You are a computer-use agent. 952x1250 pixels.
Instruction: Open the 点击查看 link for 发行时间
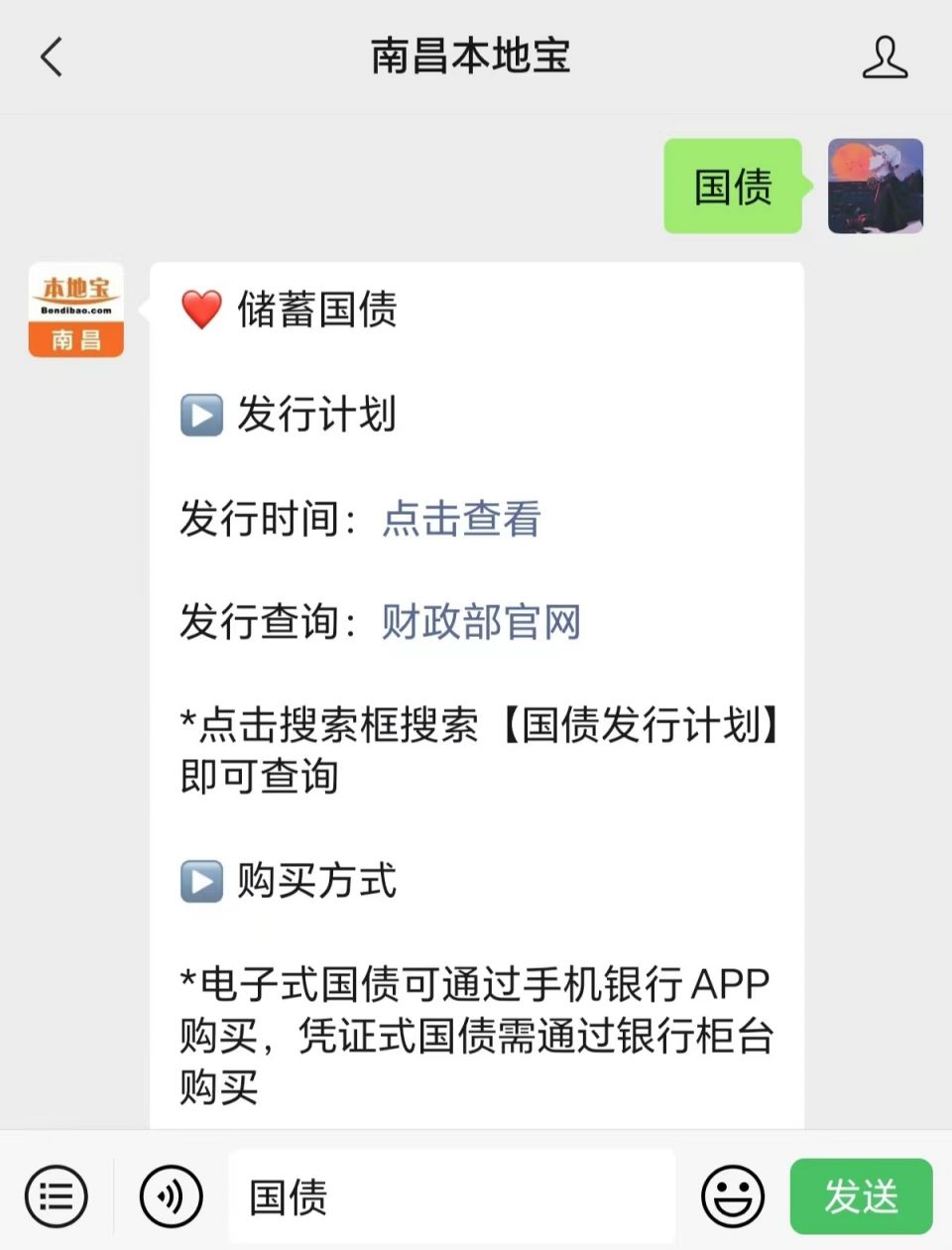[x=459, y=519]
